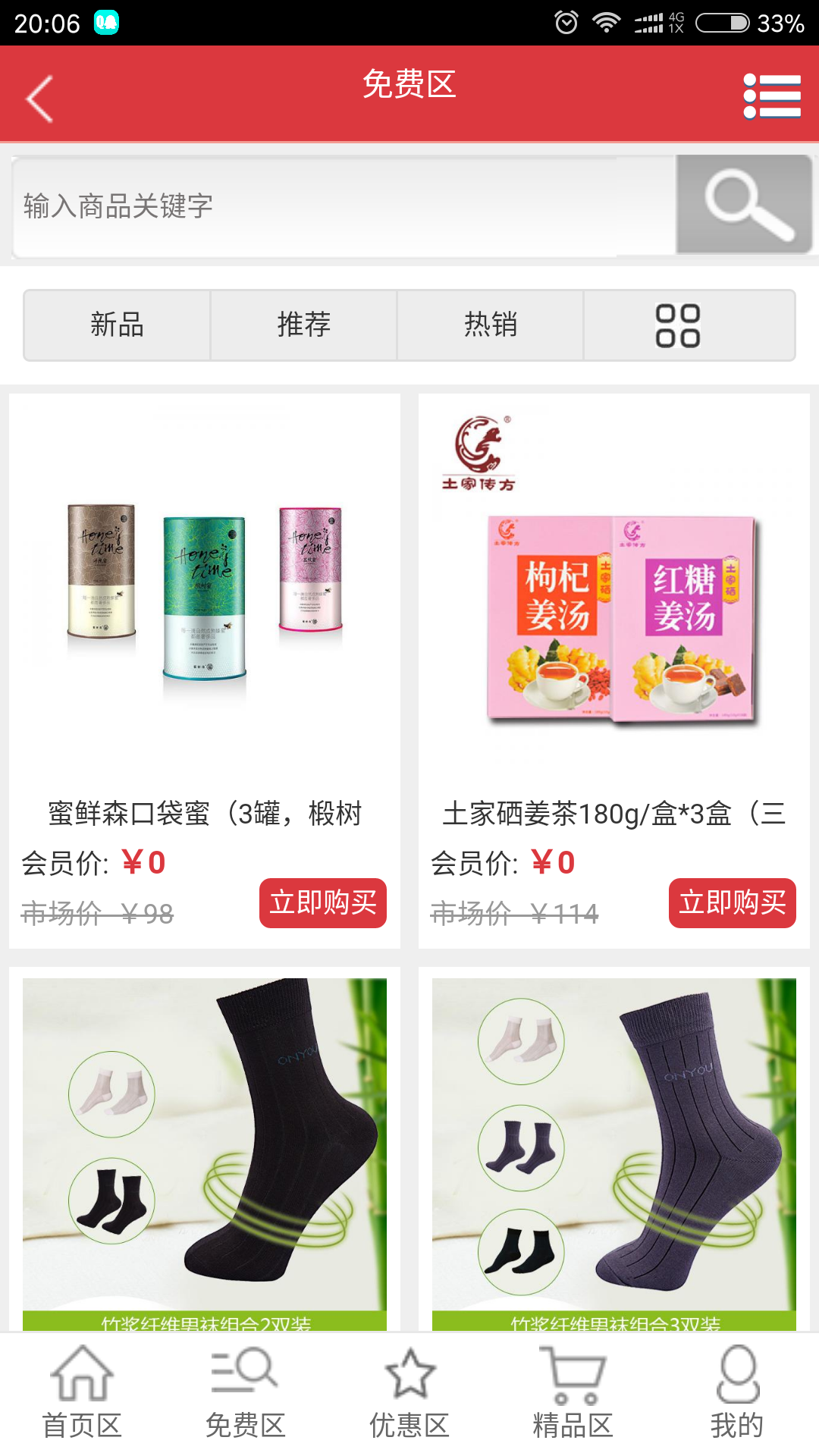Go back using the header arrow
Viewport: 819px width, 1456px height.
39,99
